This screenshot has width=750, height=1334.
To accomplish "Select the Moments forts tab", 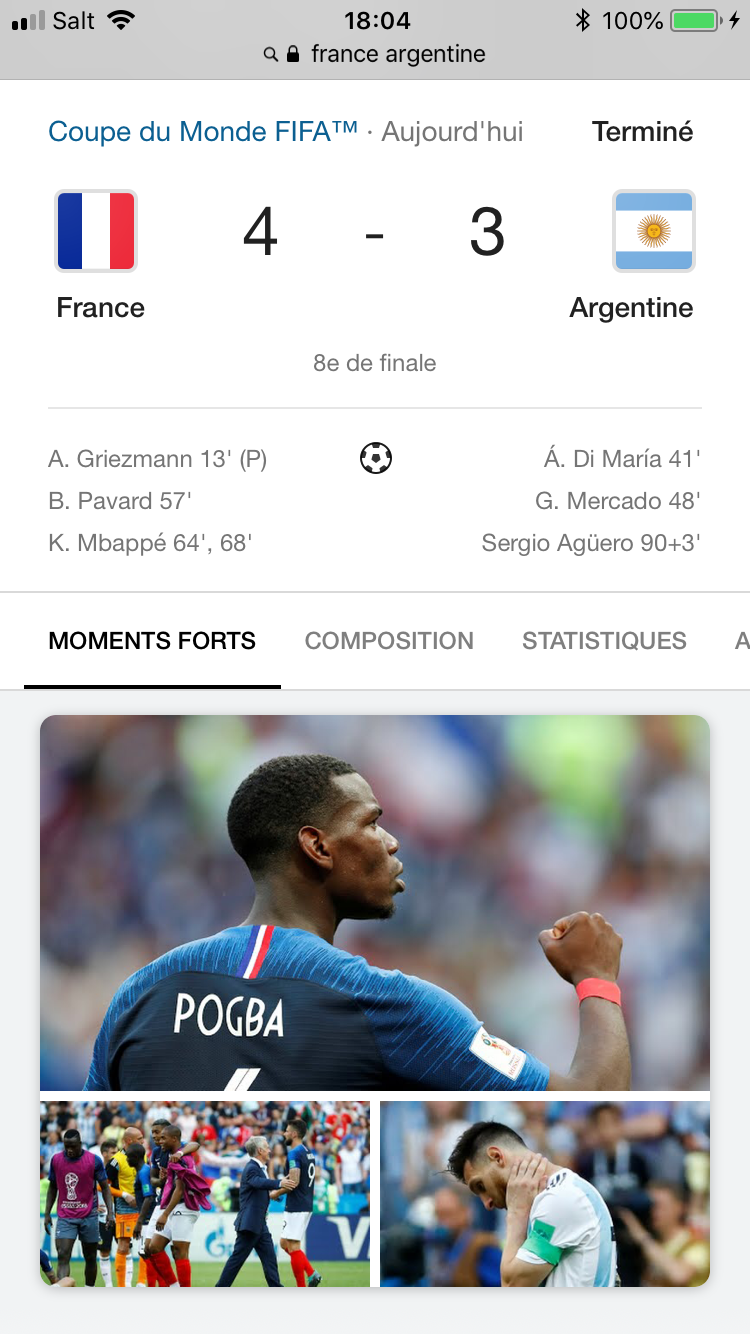I will (x=152, y=641).
